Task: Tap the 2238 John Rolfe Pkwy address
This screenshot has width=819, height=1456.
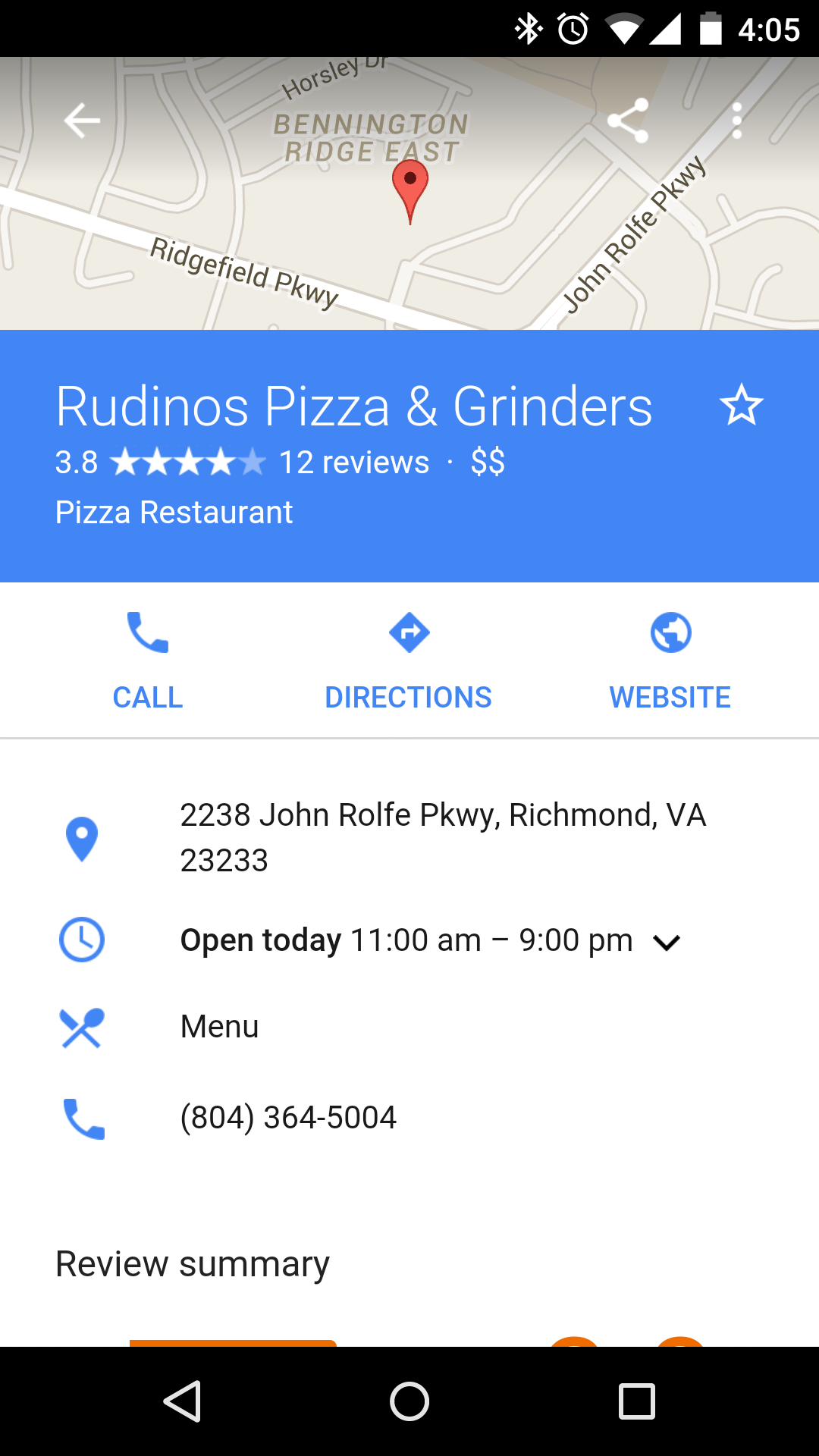Action: pos(443,837)
